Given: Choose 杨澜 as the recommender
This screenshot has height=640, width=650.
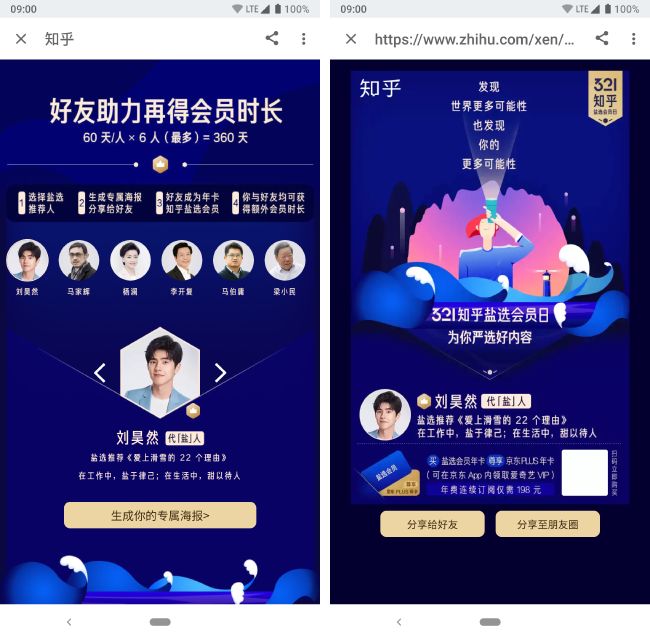Looking at the screenshot, I should 130,260.
